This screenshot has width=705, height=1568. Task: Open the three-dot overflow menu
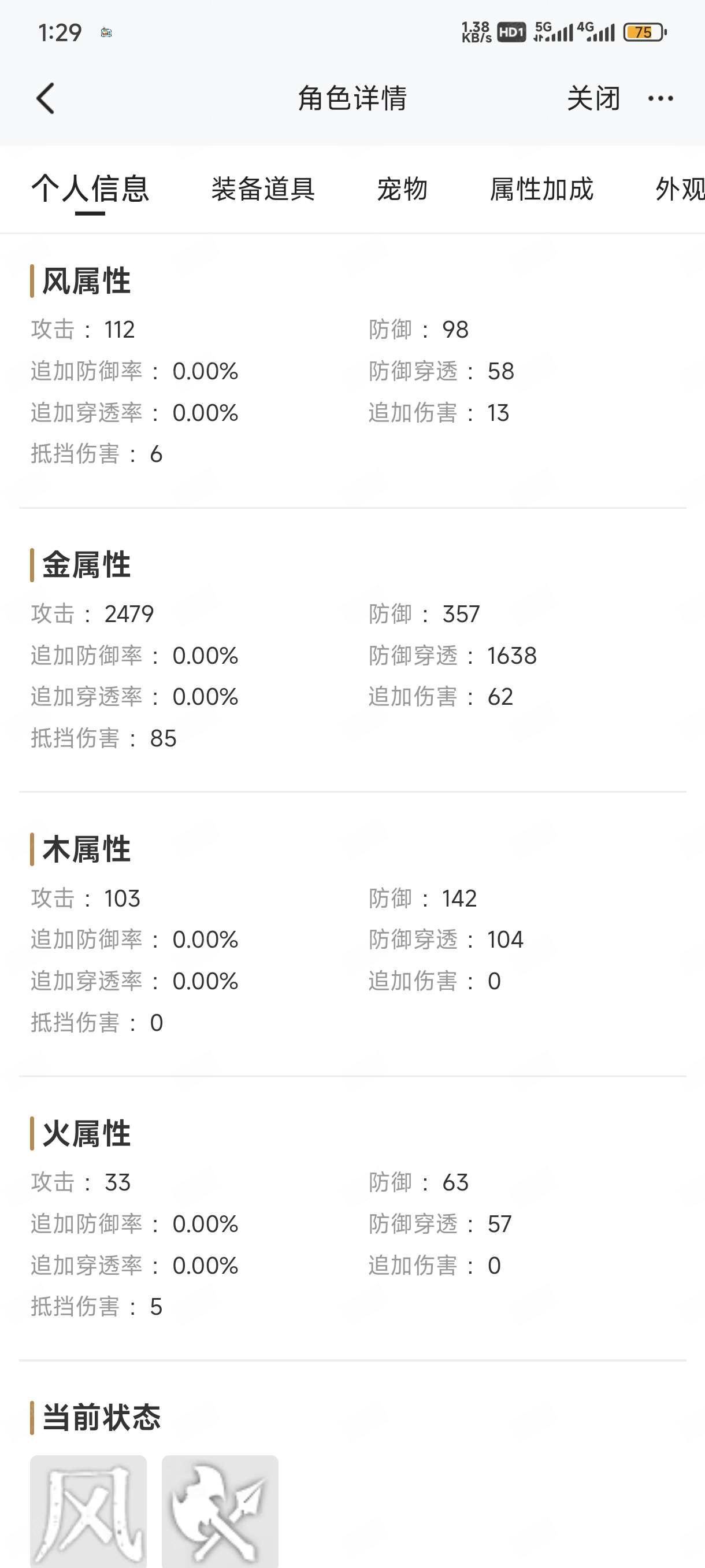[x=661, y=99]
